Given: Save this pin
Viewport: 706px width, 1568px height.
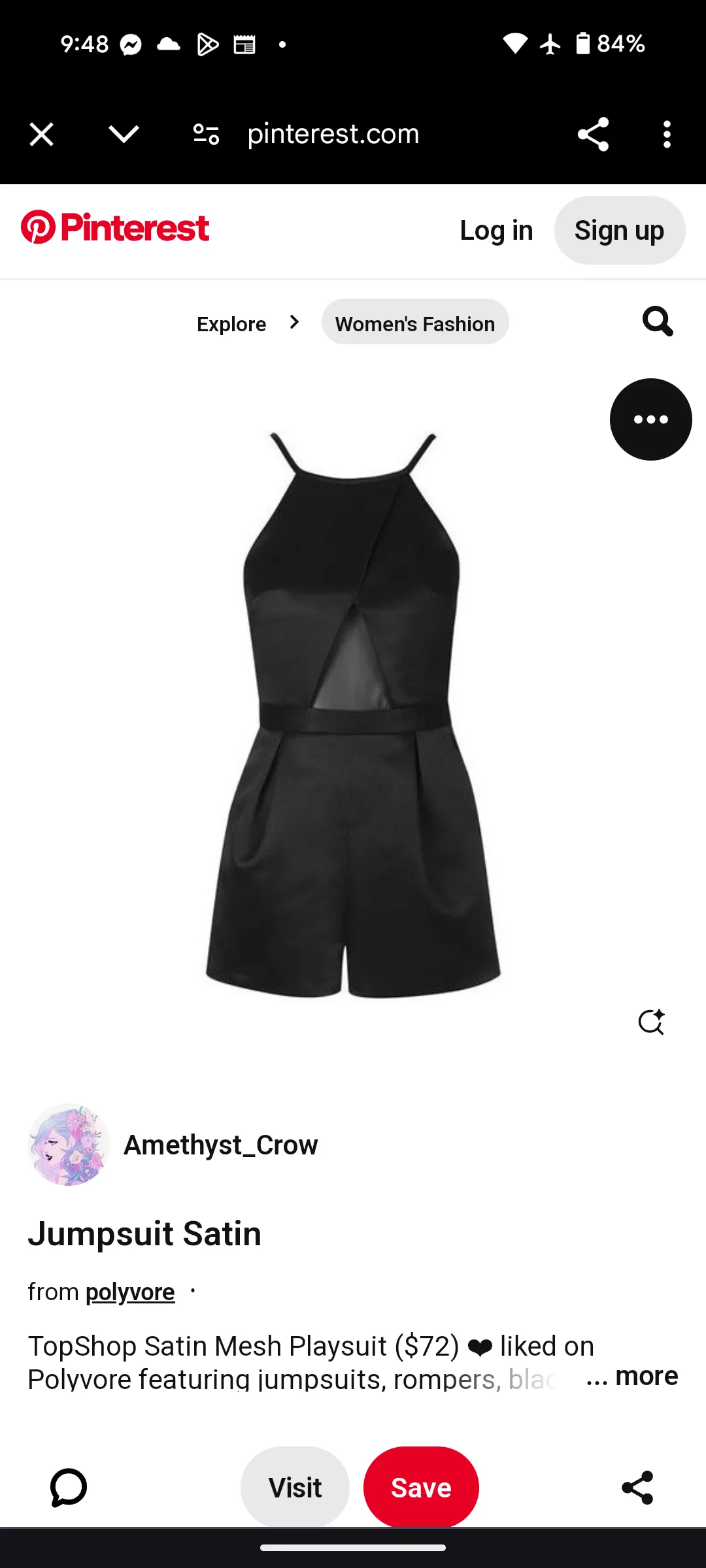Looking at the screenshot, I should [x=421, y=1488].
